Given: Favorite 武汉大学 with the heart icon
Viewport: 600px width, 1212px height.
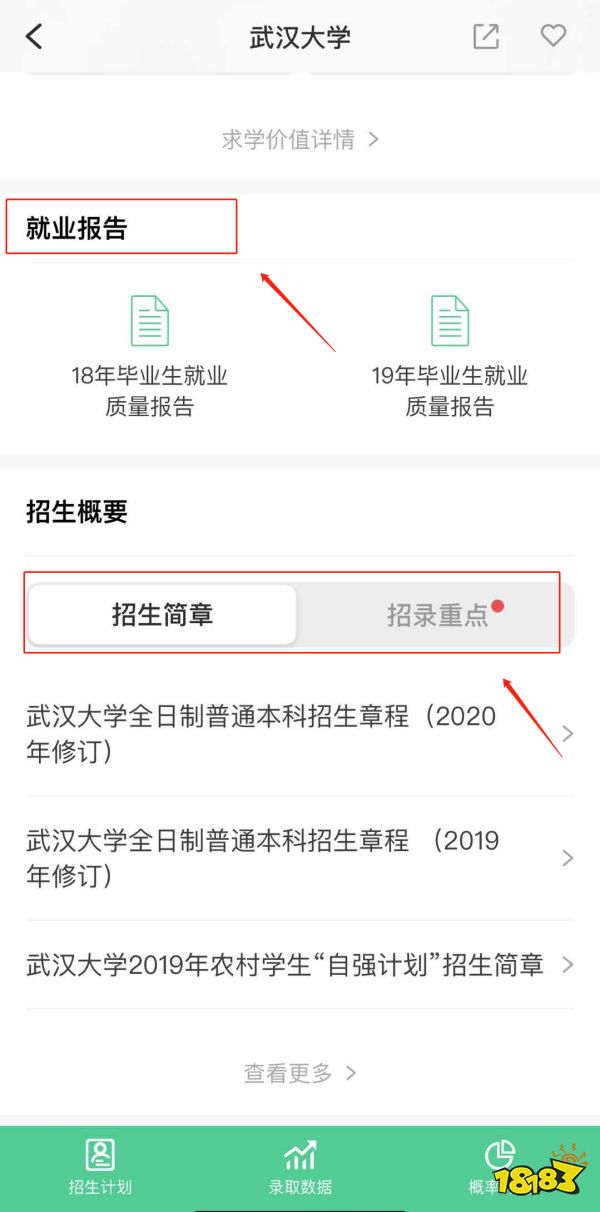Looking at the screenshot, I should [553, 36].
